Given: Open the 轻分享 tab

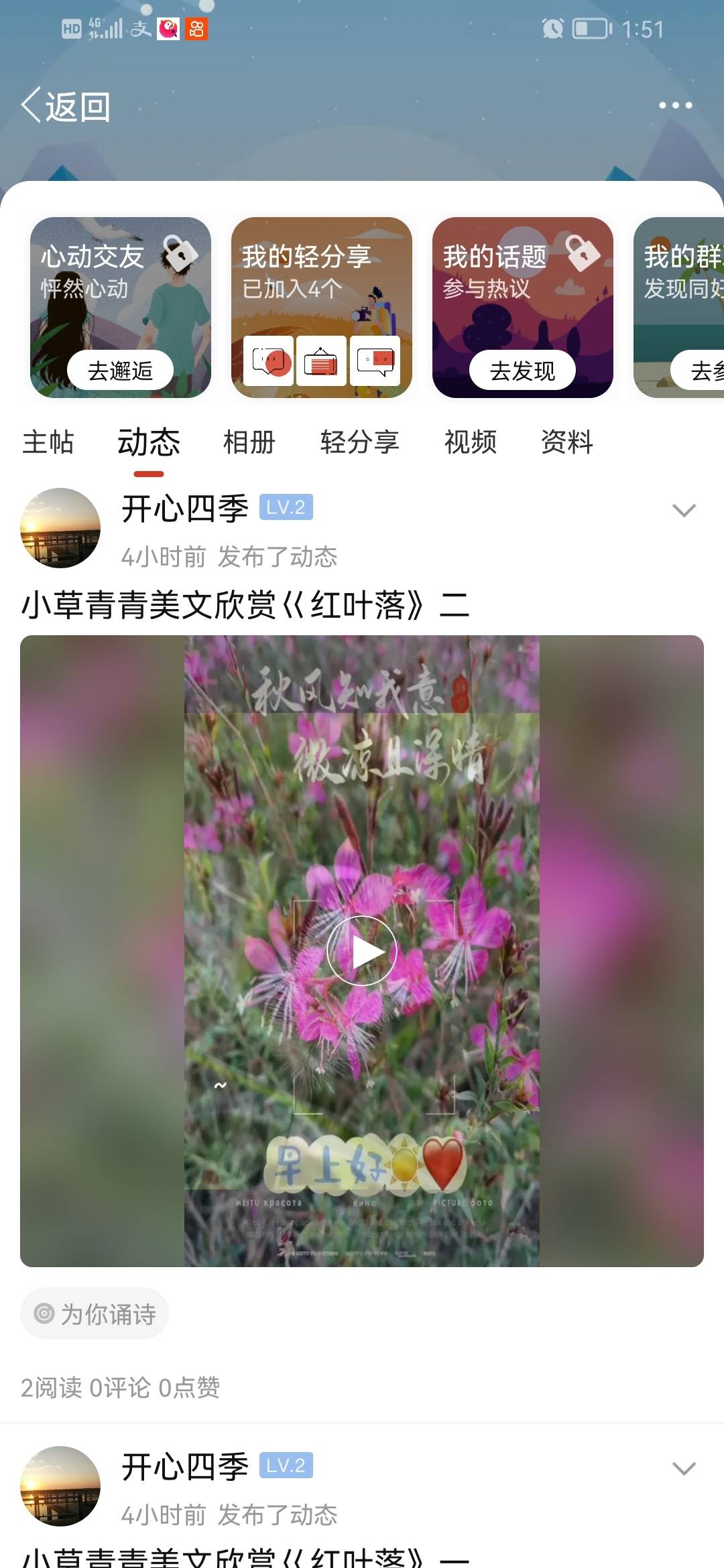Looking at the screenshot, I should tap(359, 442).
